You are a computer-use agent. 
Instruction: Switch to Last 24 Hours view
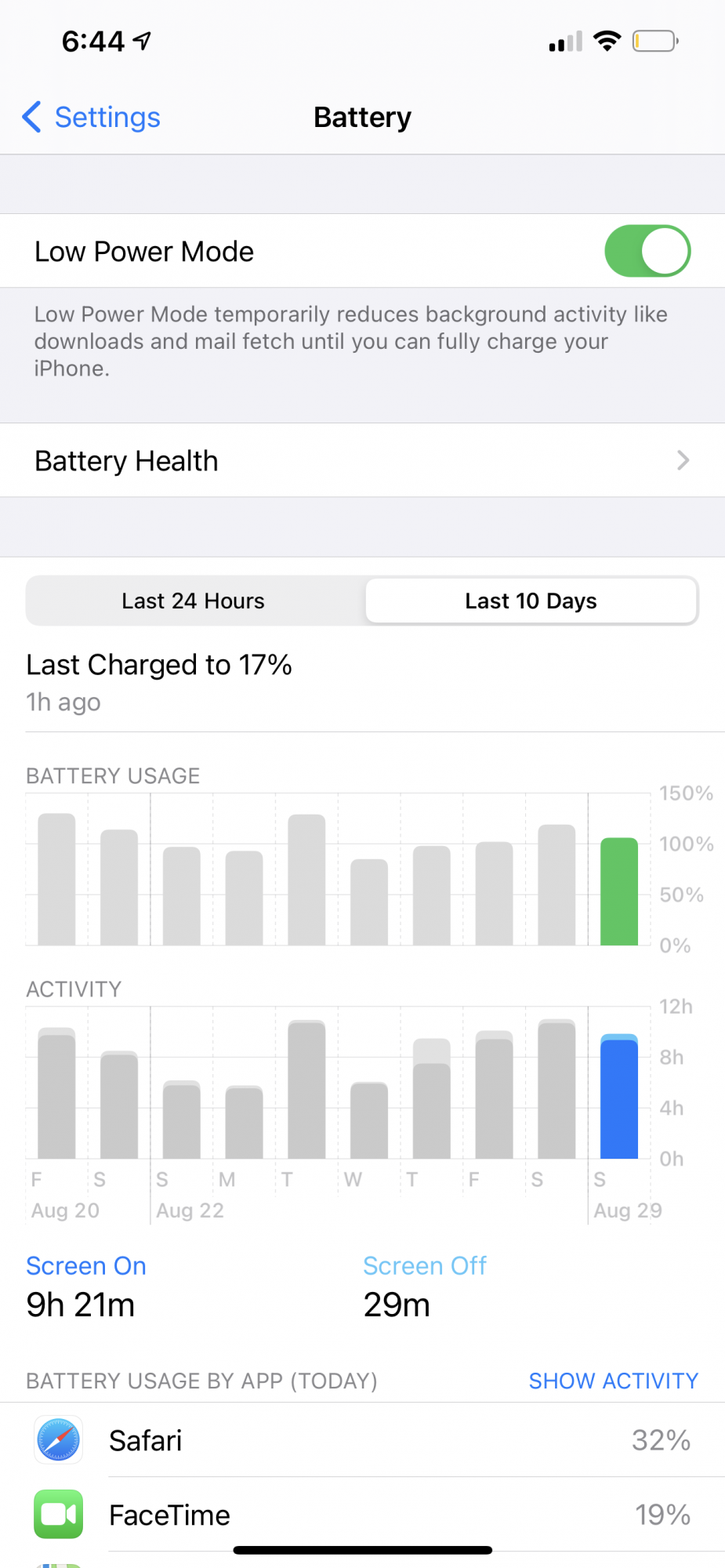(194, 601)
